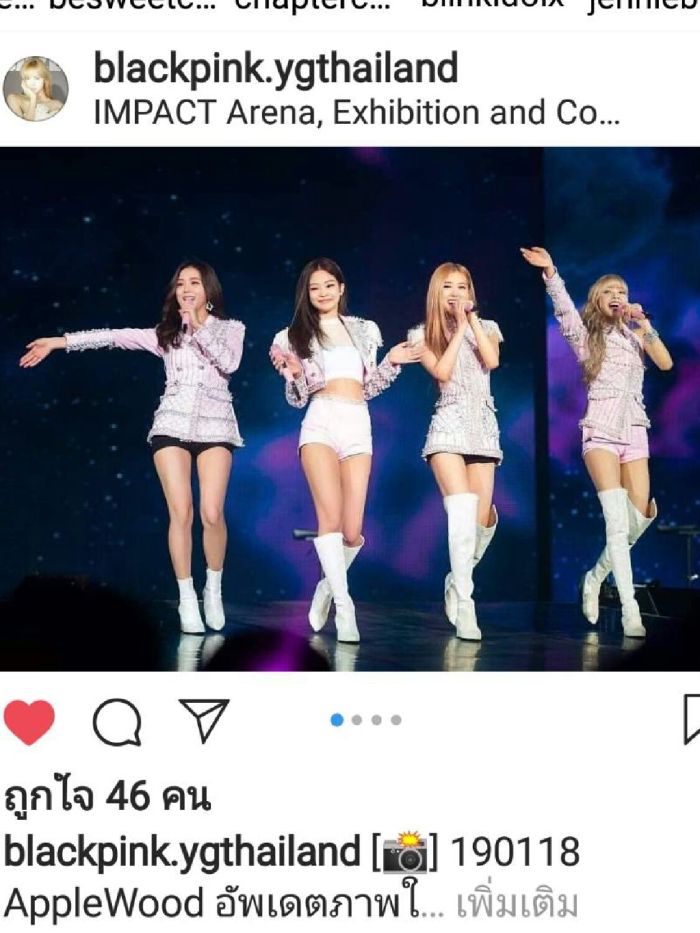
Task: View the 46 likes list
Action: pyautogui.click(x=107, y=797)
